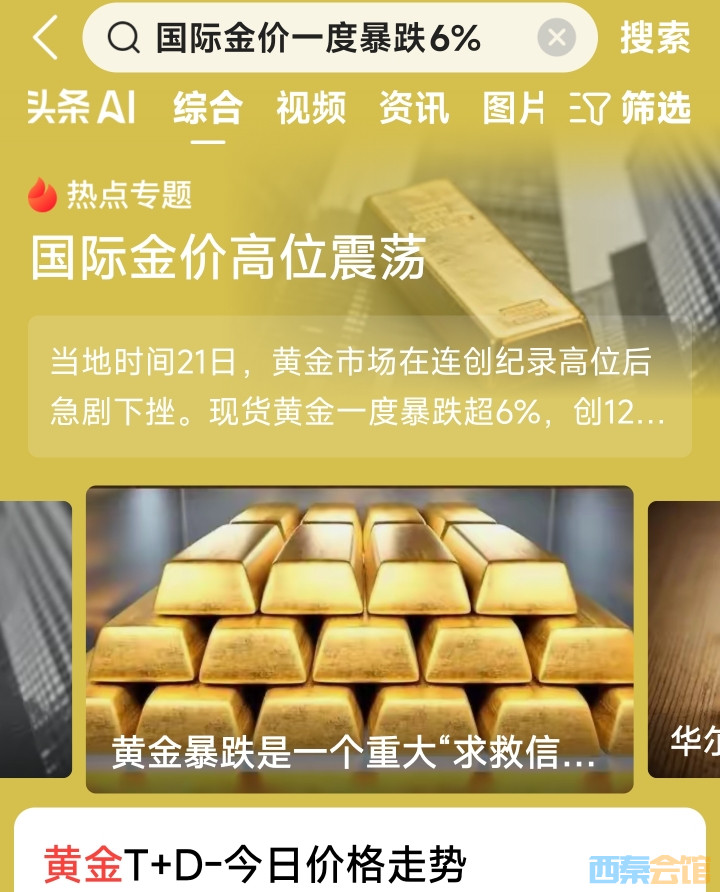Open the 资讯 tab

pos(414,107)
